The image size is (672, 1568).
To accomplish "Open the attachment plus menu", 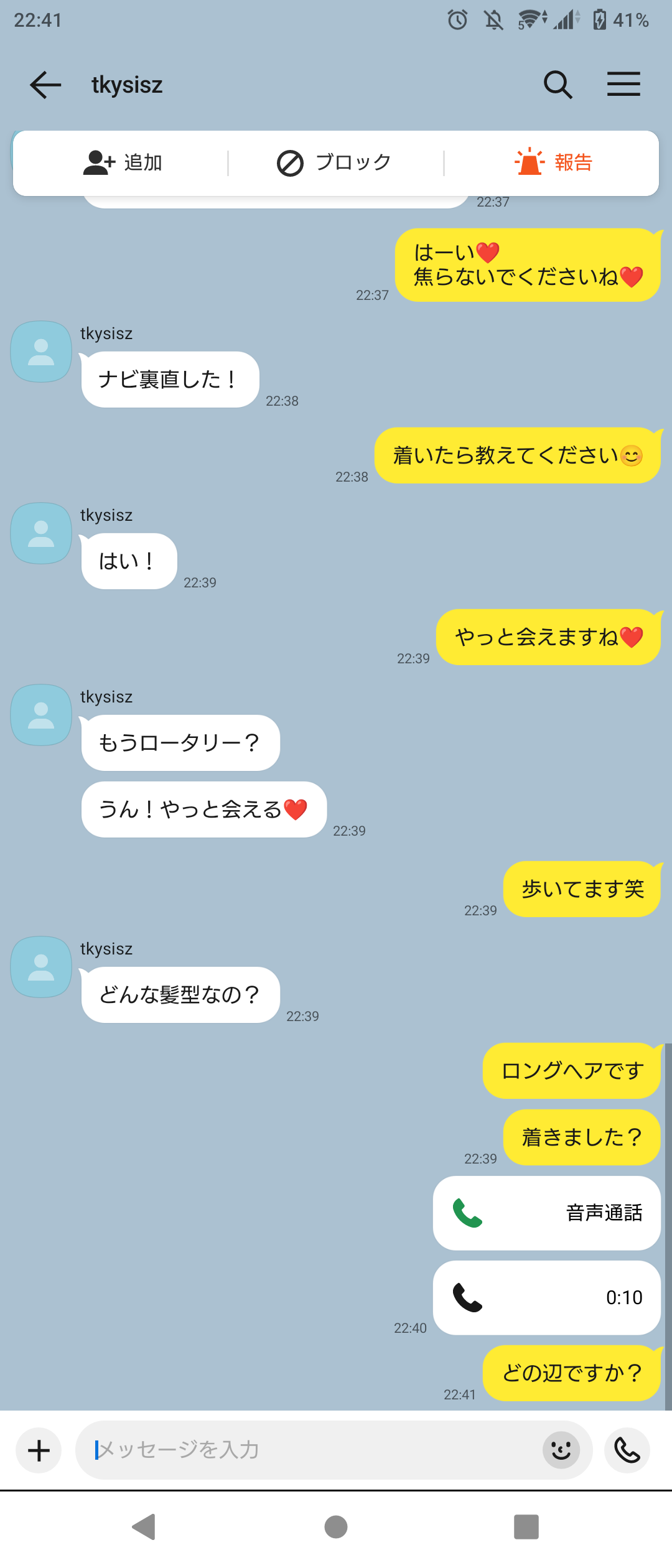I will (x=39, y=1450).
